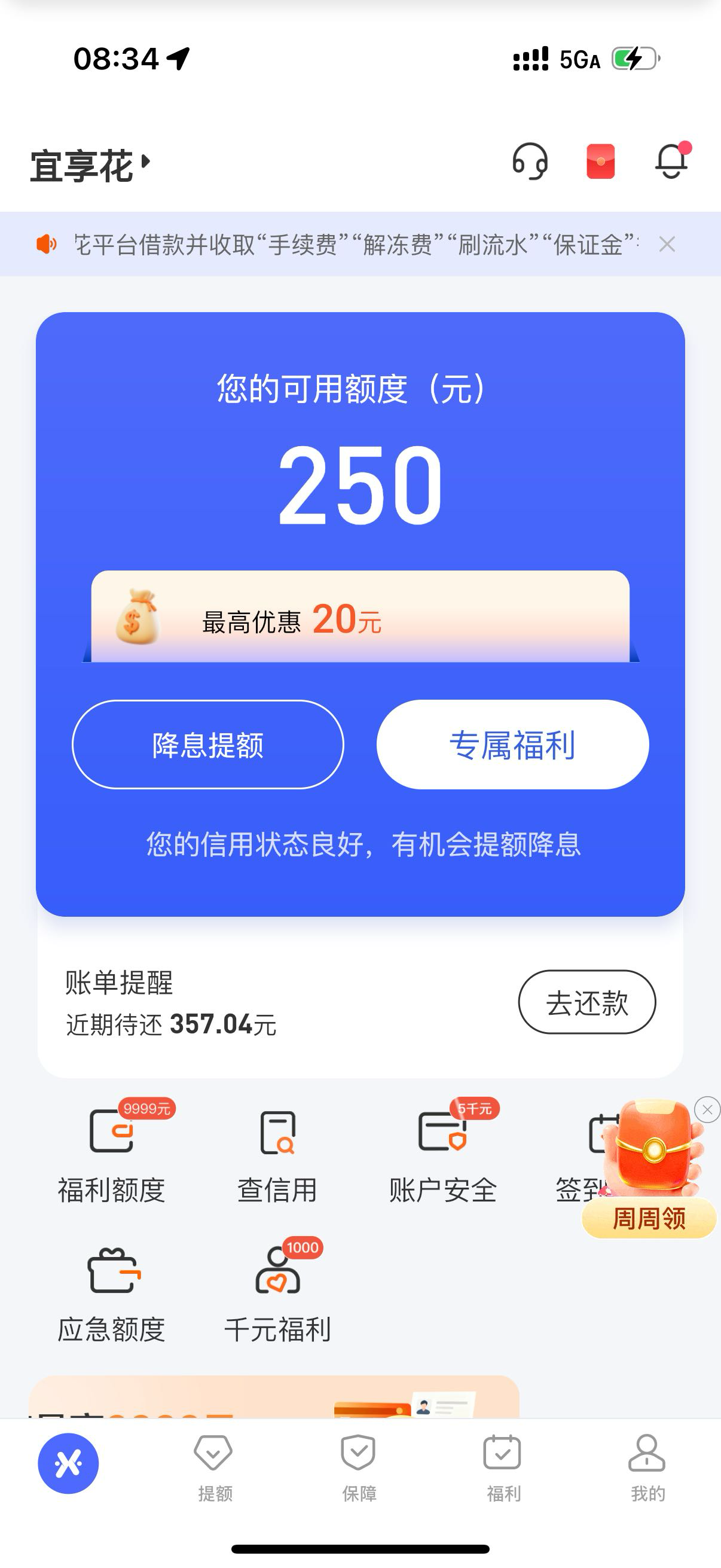This screenshot has height=1568, width=721.
Task: Open customer service headset icon
Action: 530,161
